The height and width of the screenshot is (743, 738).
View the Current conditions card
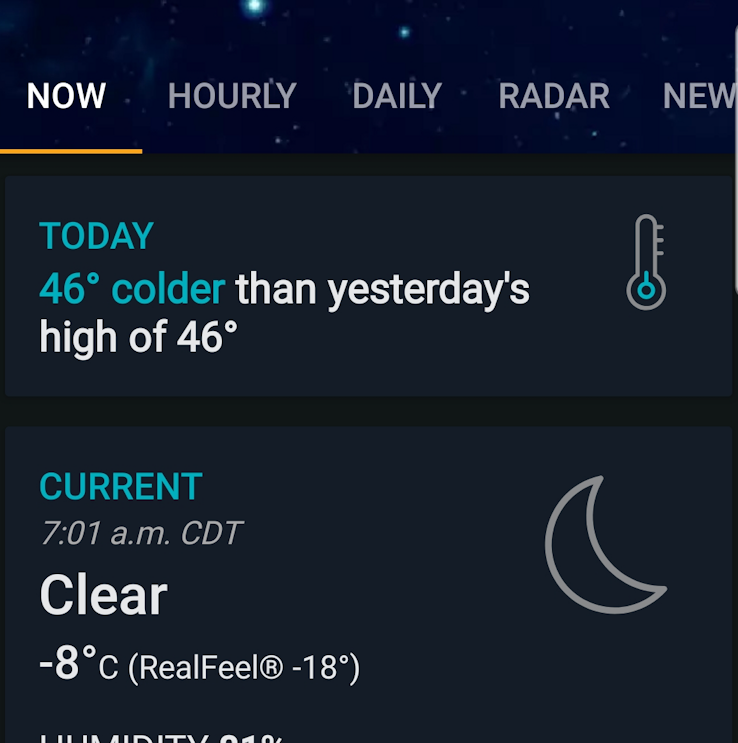pos(368,580)
